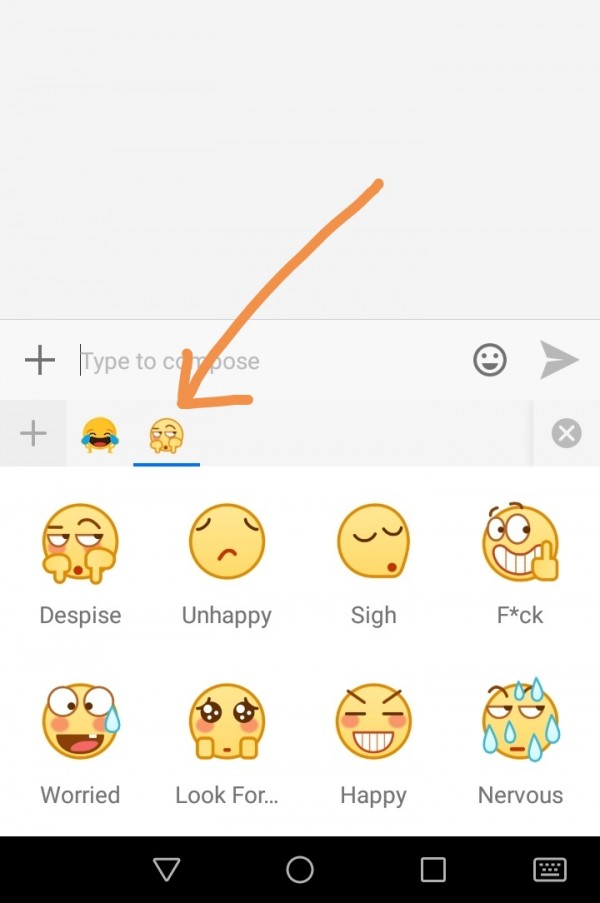Focus the Type to compose field

[x=270, y=361]
